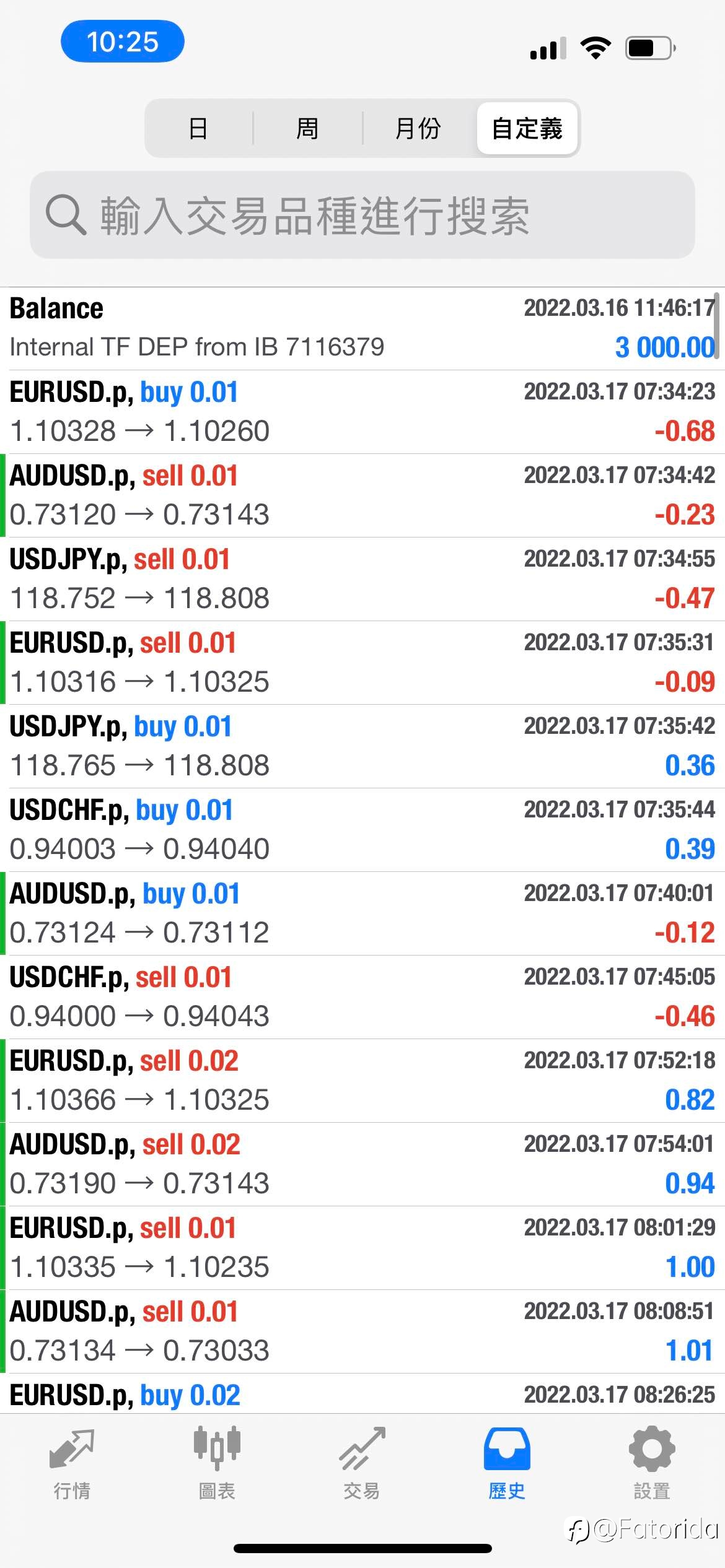Open the 交易 trade tab
The width and height of the screenshot is (725, 1568).
[362, 1463]
